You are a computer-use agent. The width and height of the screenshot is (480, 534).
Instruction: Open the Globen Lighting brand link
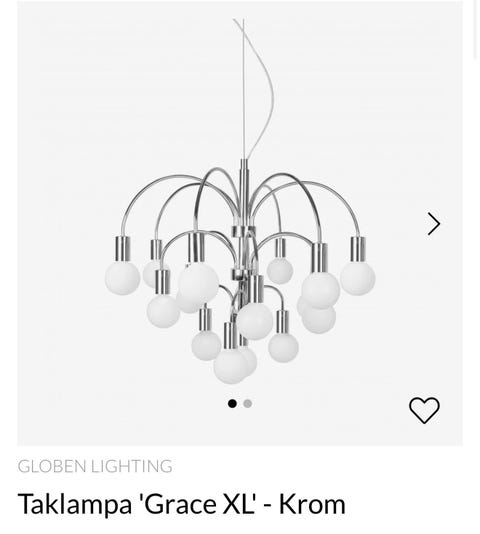click(x=95, y=466)
